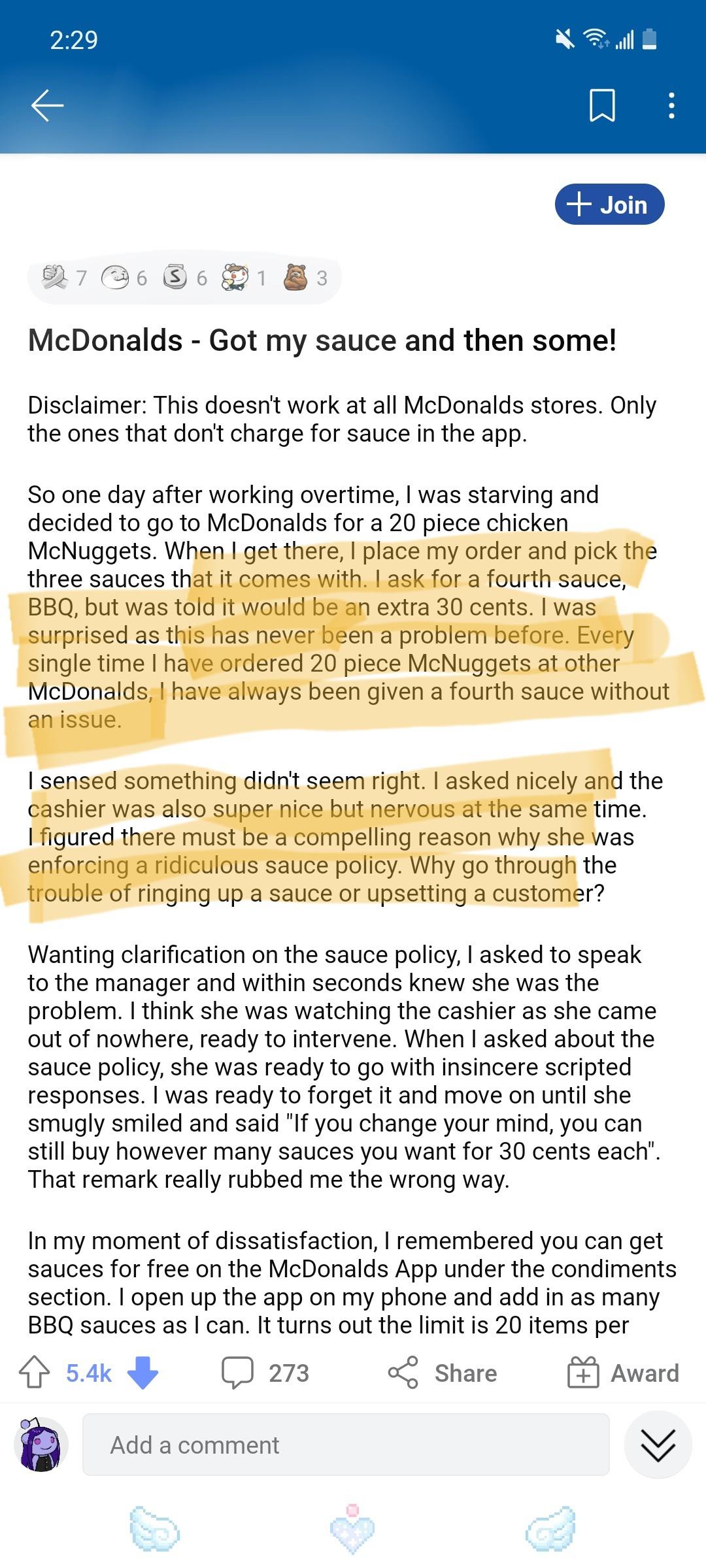706x1568 pixels.
Task: Open the three-dot overflow menu
Action: point(671,105)
